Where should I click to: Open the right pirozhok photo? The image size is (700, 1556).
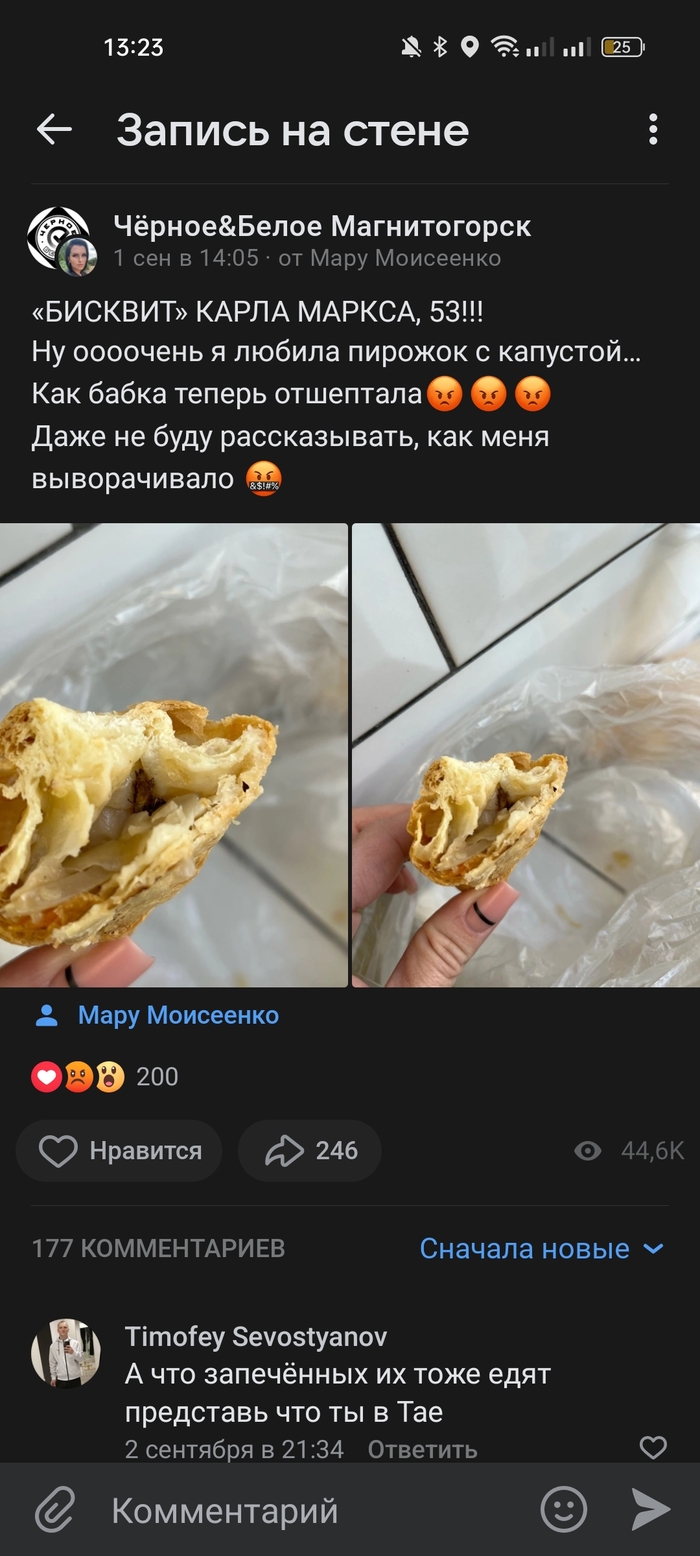pos(526,755)
